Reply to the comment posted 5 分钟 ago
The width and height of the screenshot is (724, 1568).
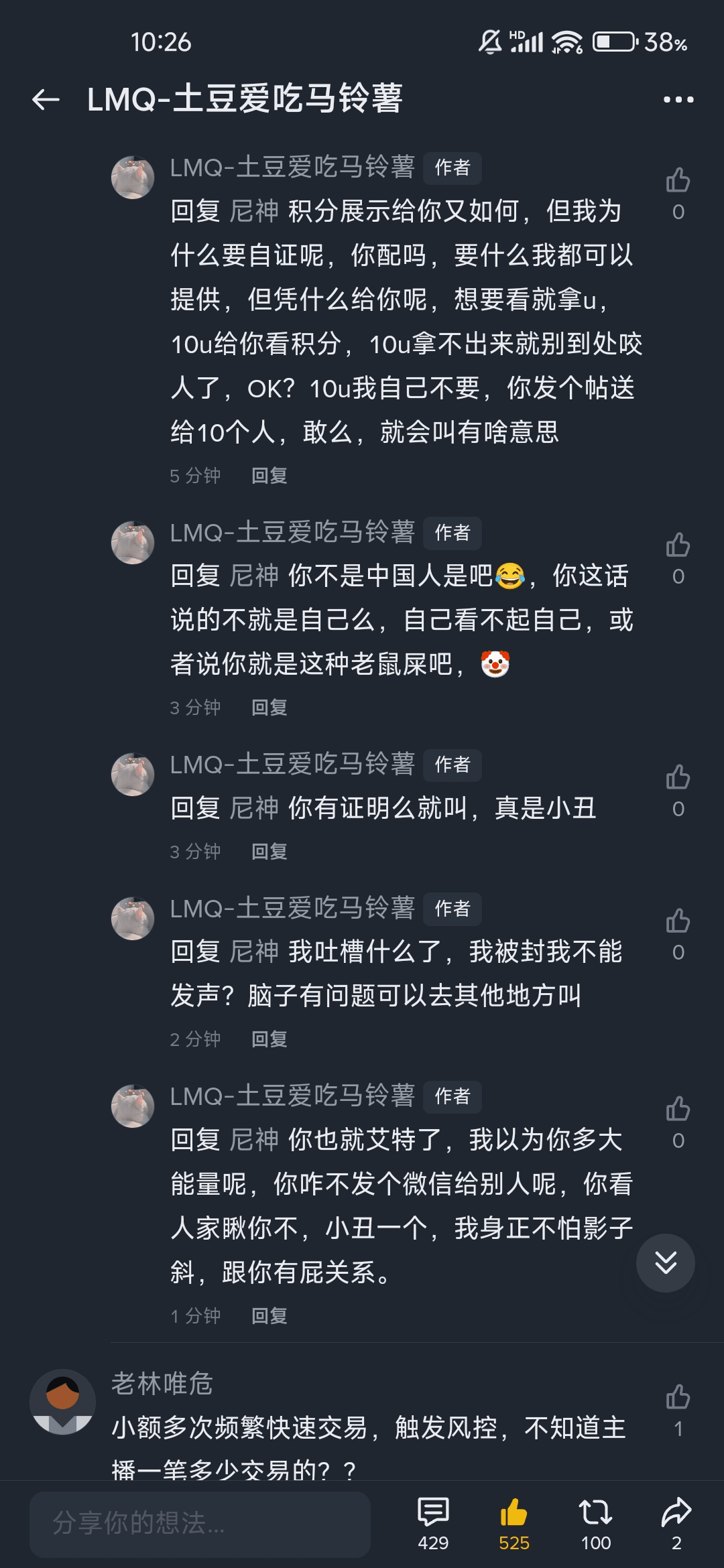click(x=269, y=476)
